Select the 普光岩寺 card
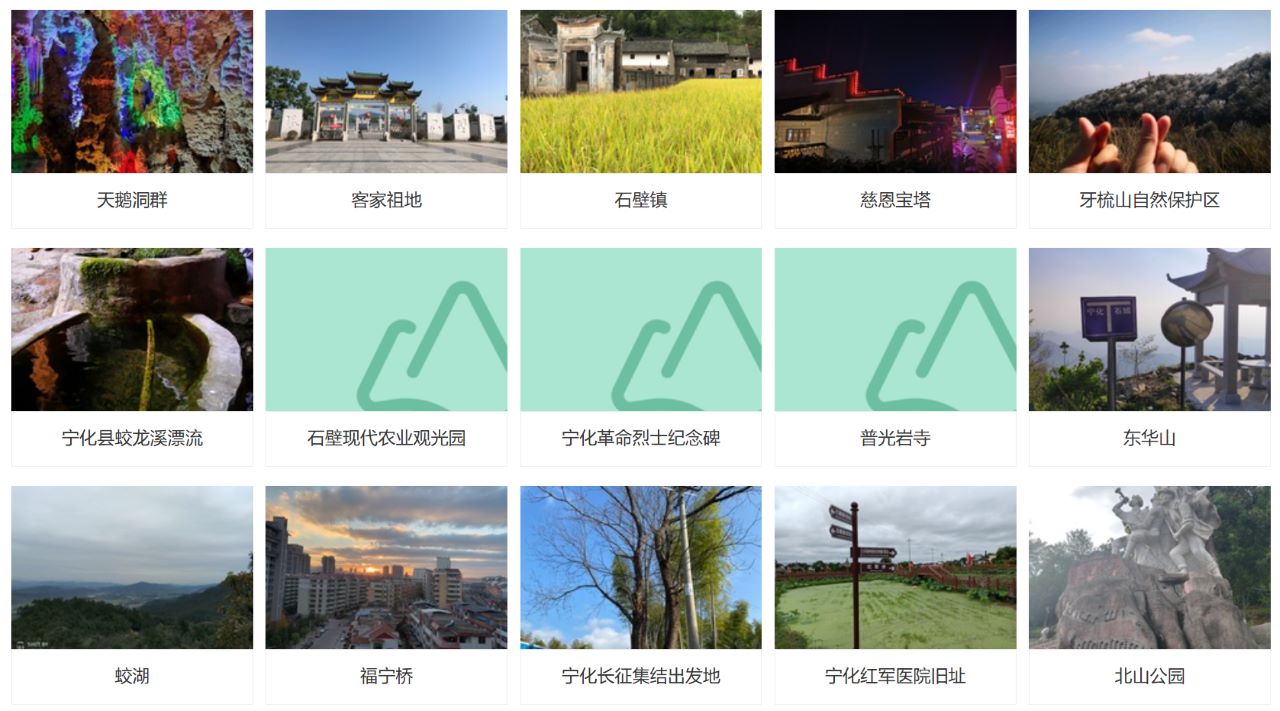Viewport: 1280px width, 711px height. coord(895,358)
